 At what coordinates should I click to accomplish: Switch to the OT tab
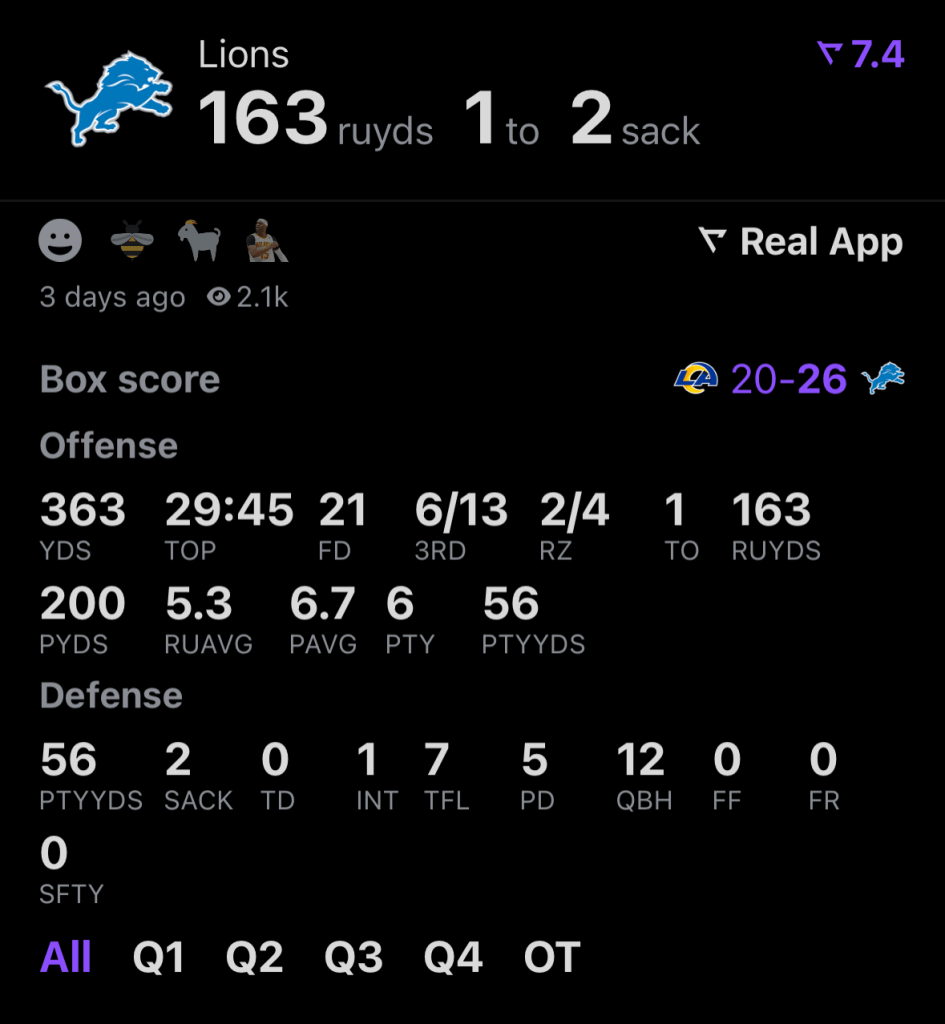coord(551,957)
